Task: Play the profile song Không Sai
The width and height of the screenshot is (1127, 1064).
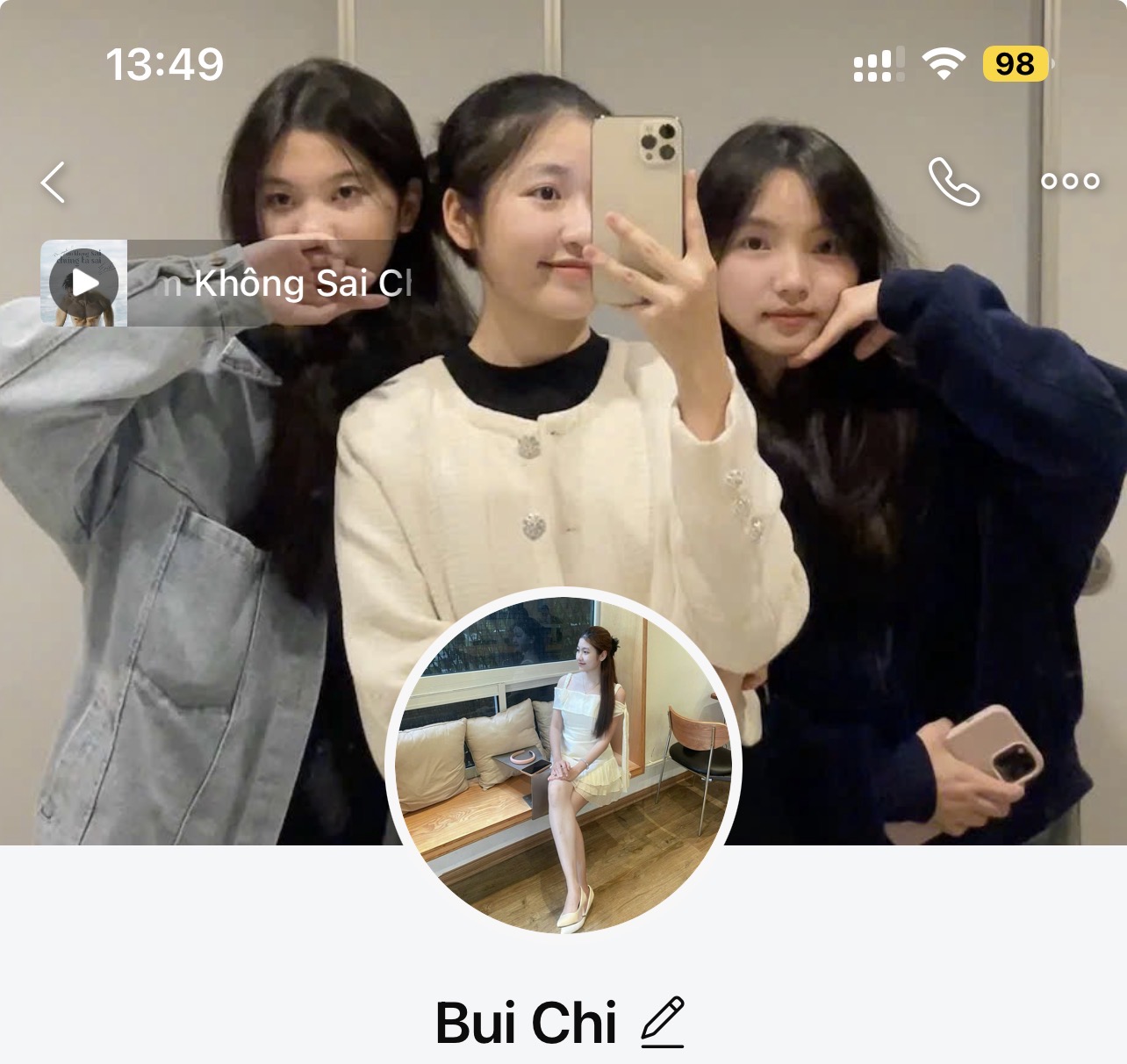Action: pos(84,283)
